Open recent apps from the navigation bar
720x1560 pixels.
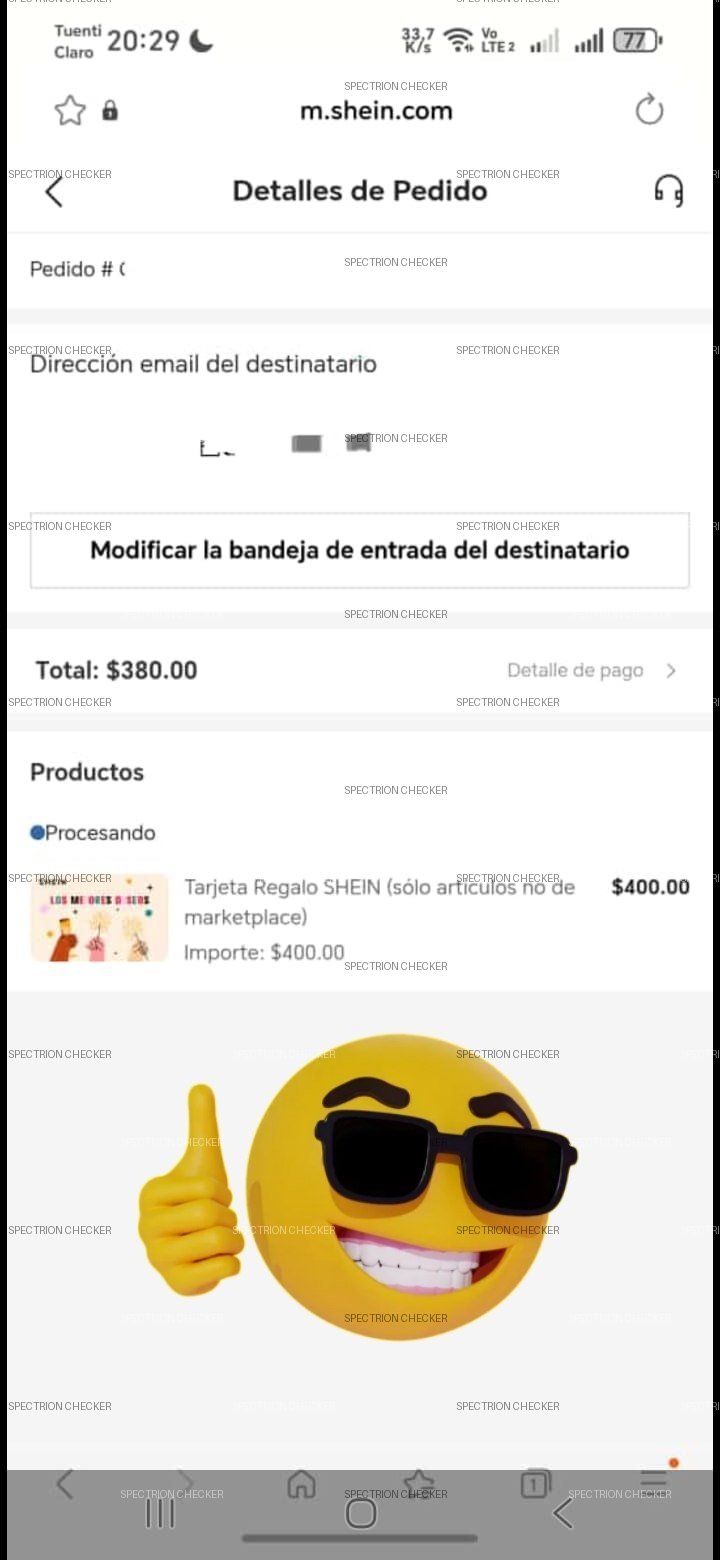pyautogui.click(x=160, y=1513)
